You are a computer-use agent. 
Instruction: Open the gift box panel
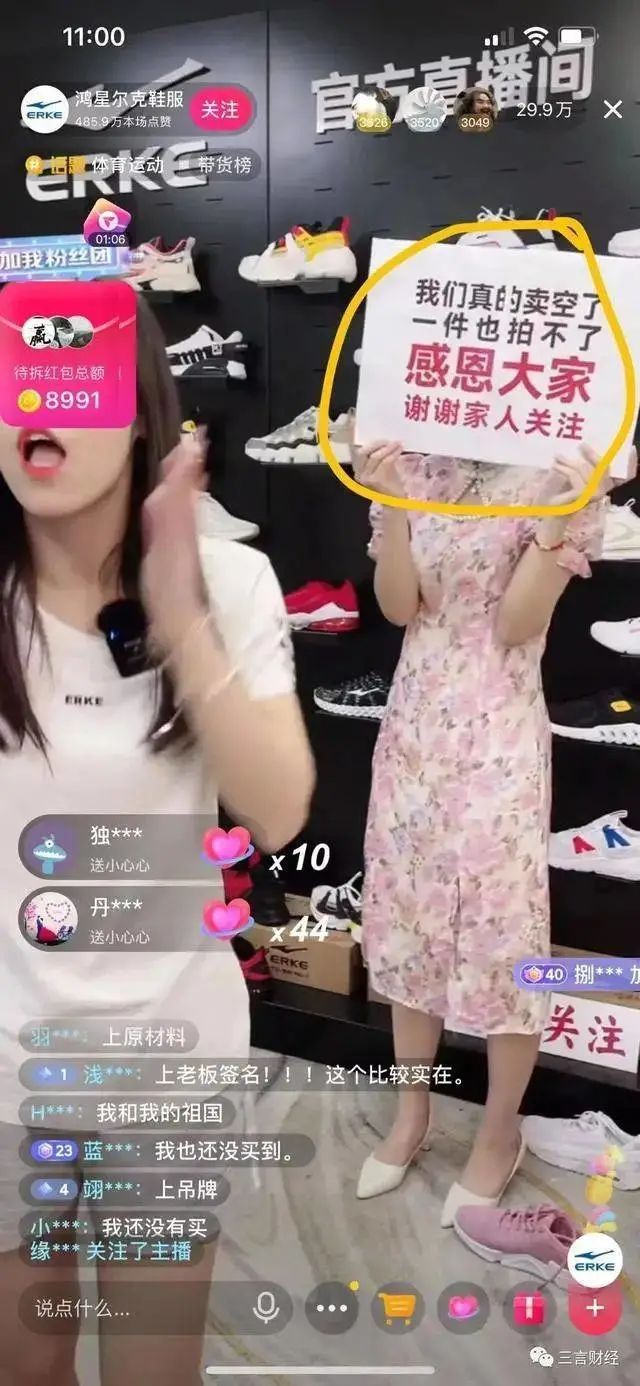[x=529, y=1307]
